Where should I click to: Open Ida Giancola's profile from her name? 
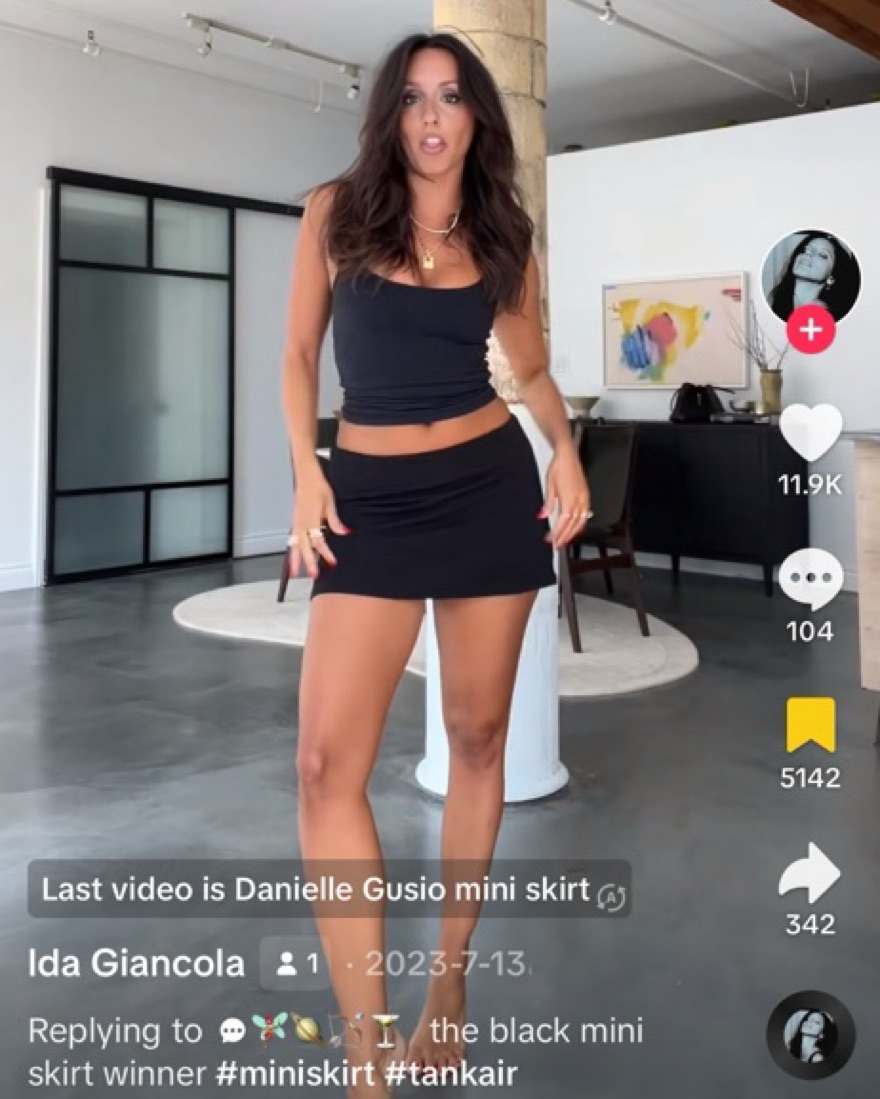136,964
